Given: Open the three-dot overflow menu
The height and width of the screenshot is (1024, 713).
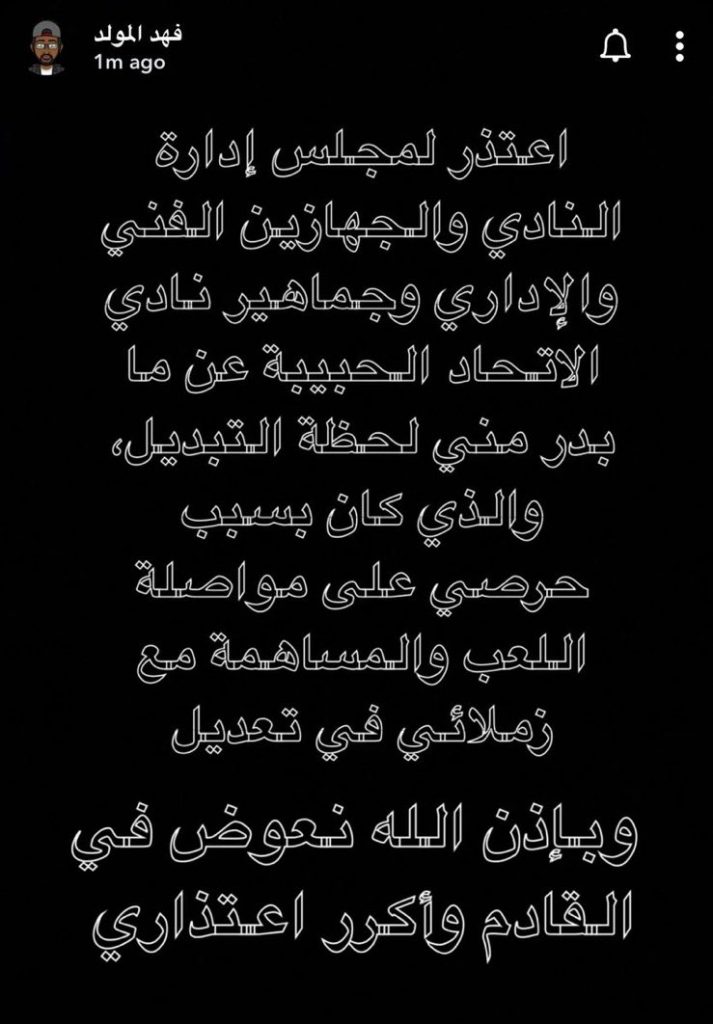Looking at the screenshot, I should click(680, 46).
